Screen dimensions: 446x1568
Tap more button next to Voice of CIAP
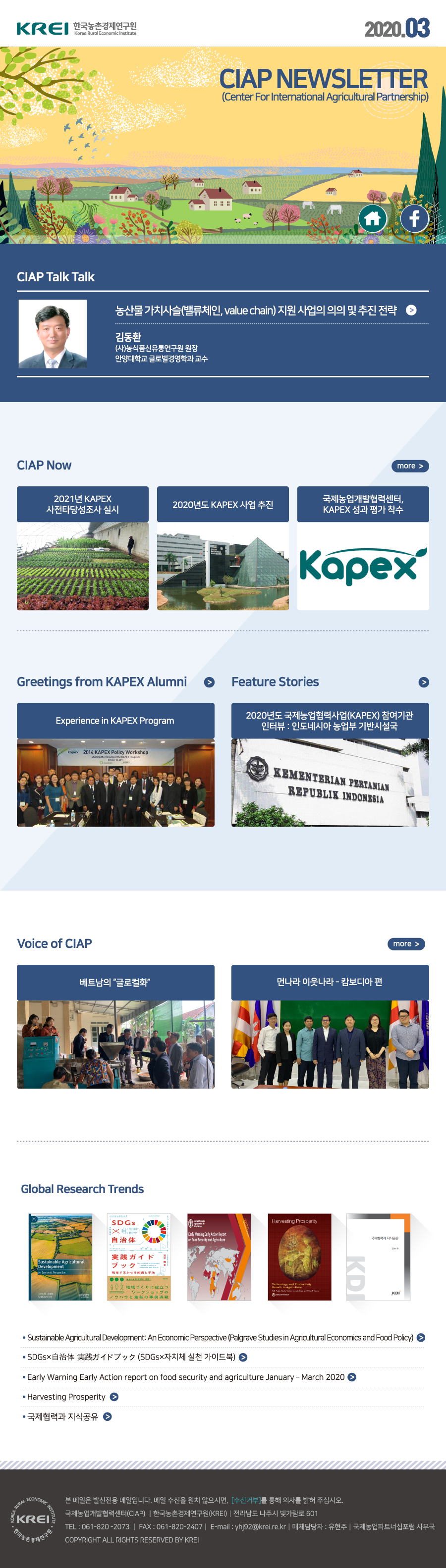406,943
